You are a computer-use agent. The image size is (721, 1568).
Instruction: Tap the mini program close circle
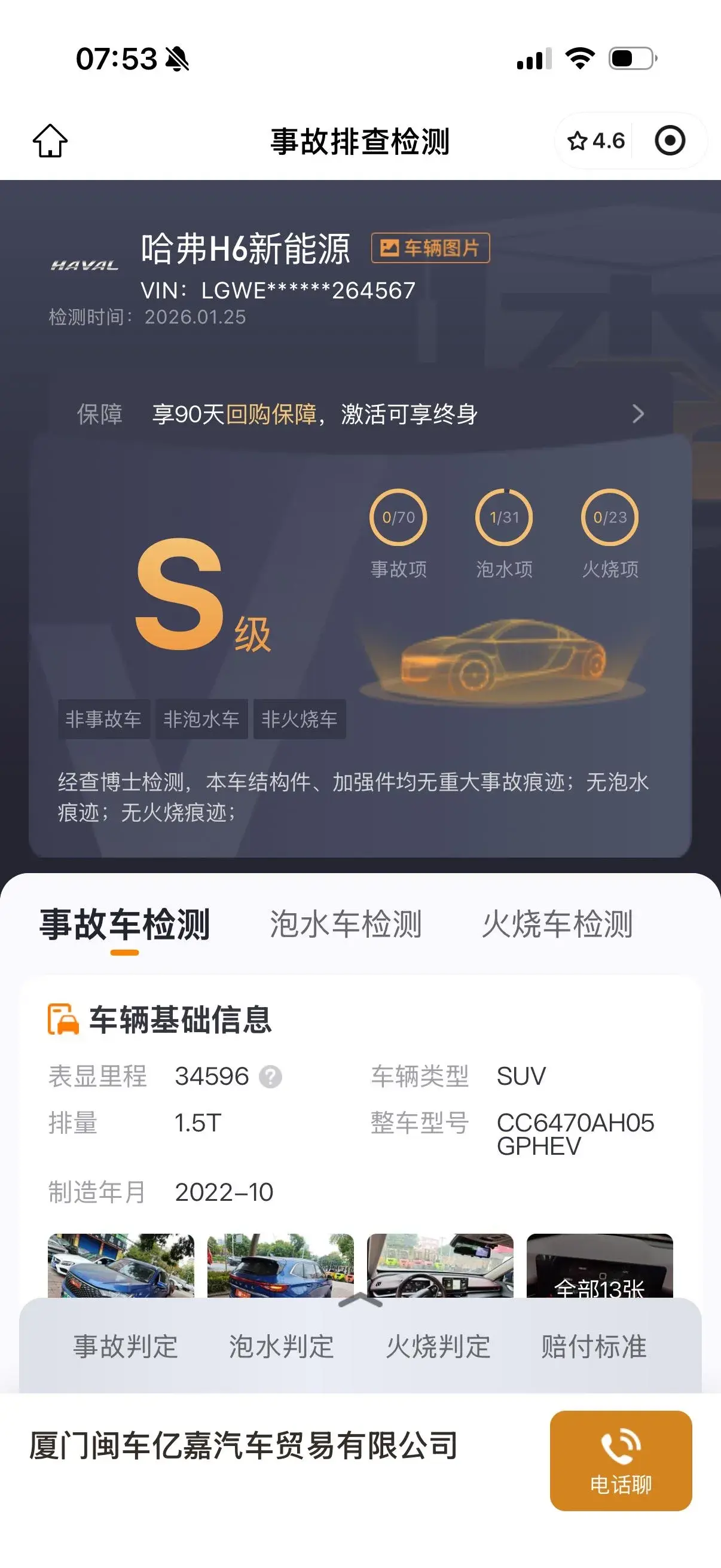pyautogui.click(x=670, y=141)
